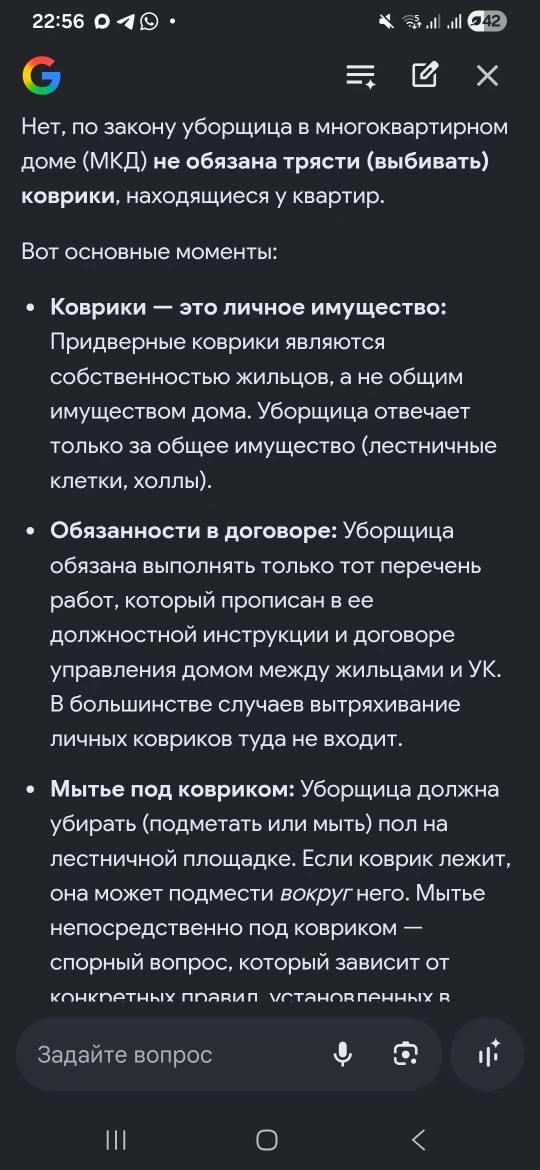The width and height of the screenshot is (540, 1170).
Task: Start voice input with the microphone
Action: click(x=342, y=1055)
